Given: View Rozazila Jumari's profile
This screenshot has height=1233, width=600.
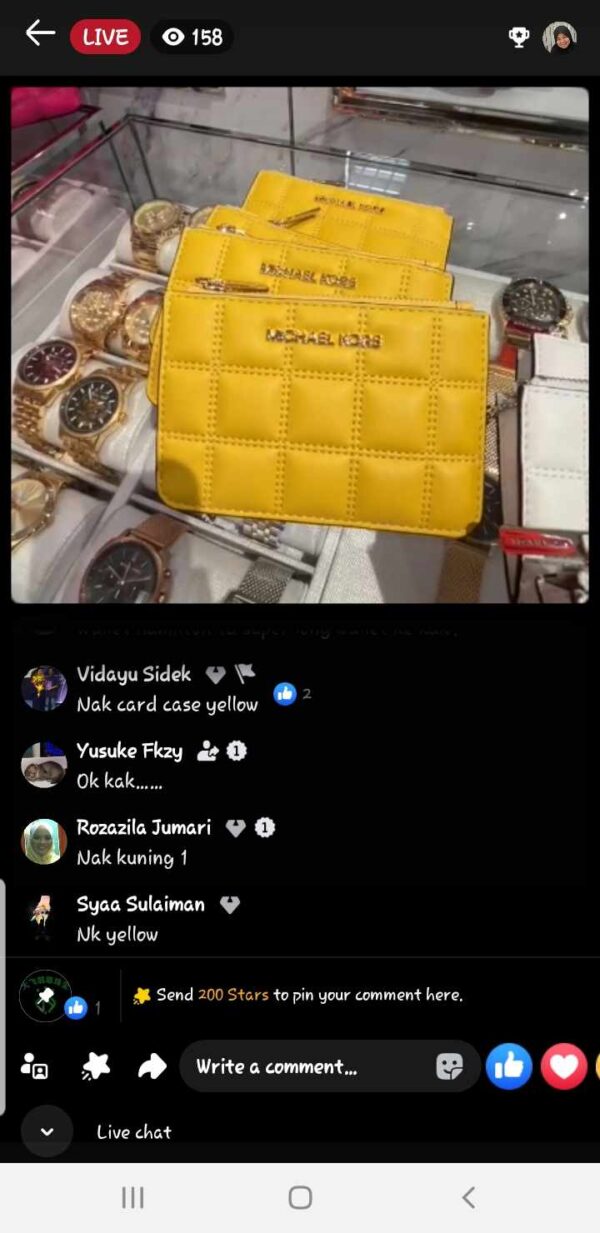Looking at the screenshot, I should pos(44,842).
